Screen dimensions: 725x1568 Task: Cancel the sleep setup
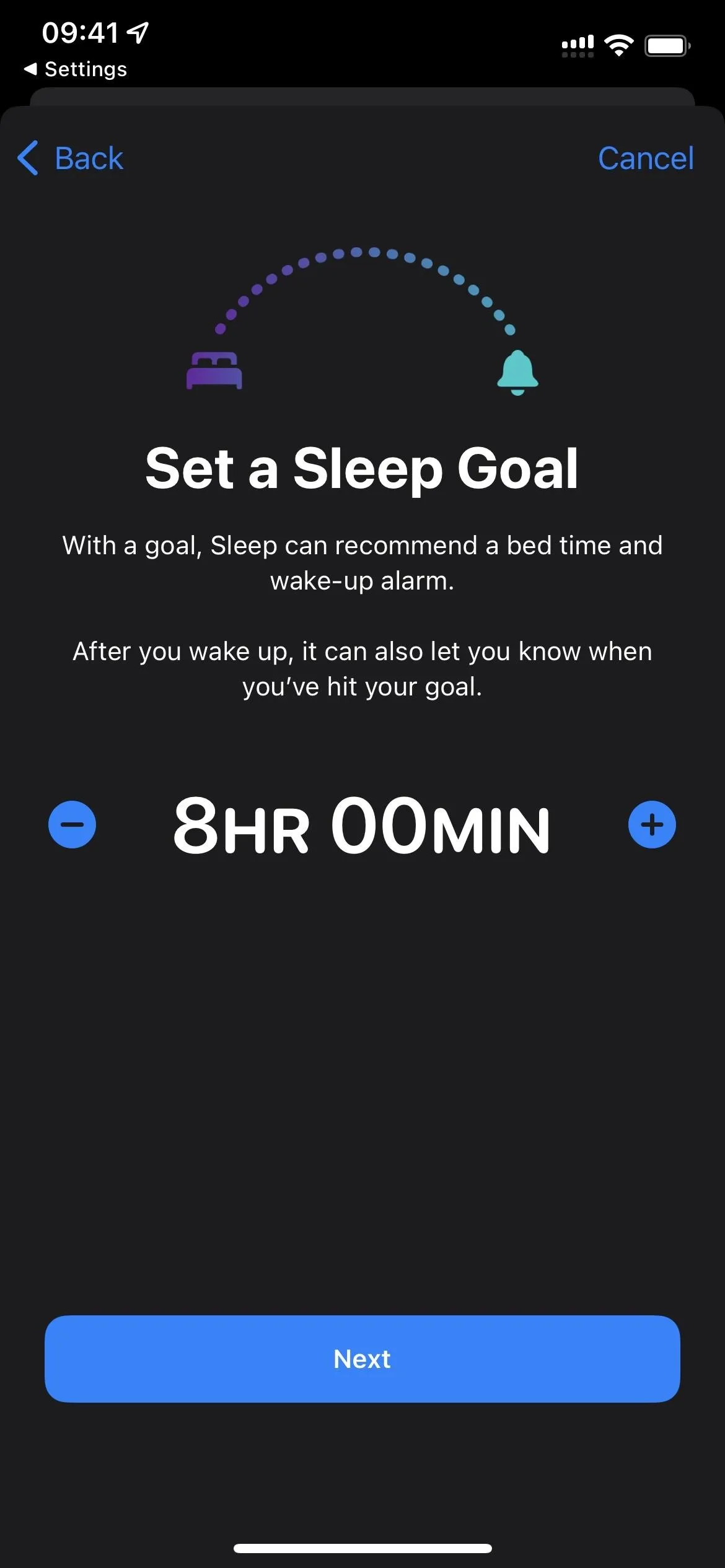click(x=646, y=159)
